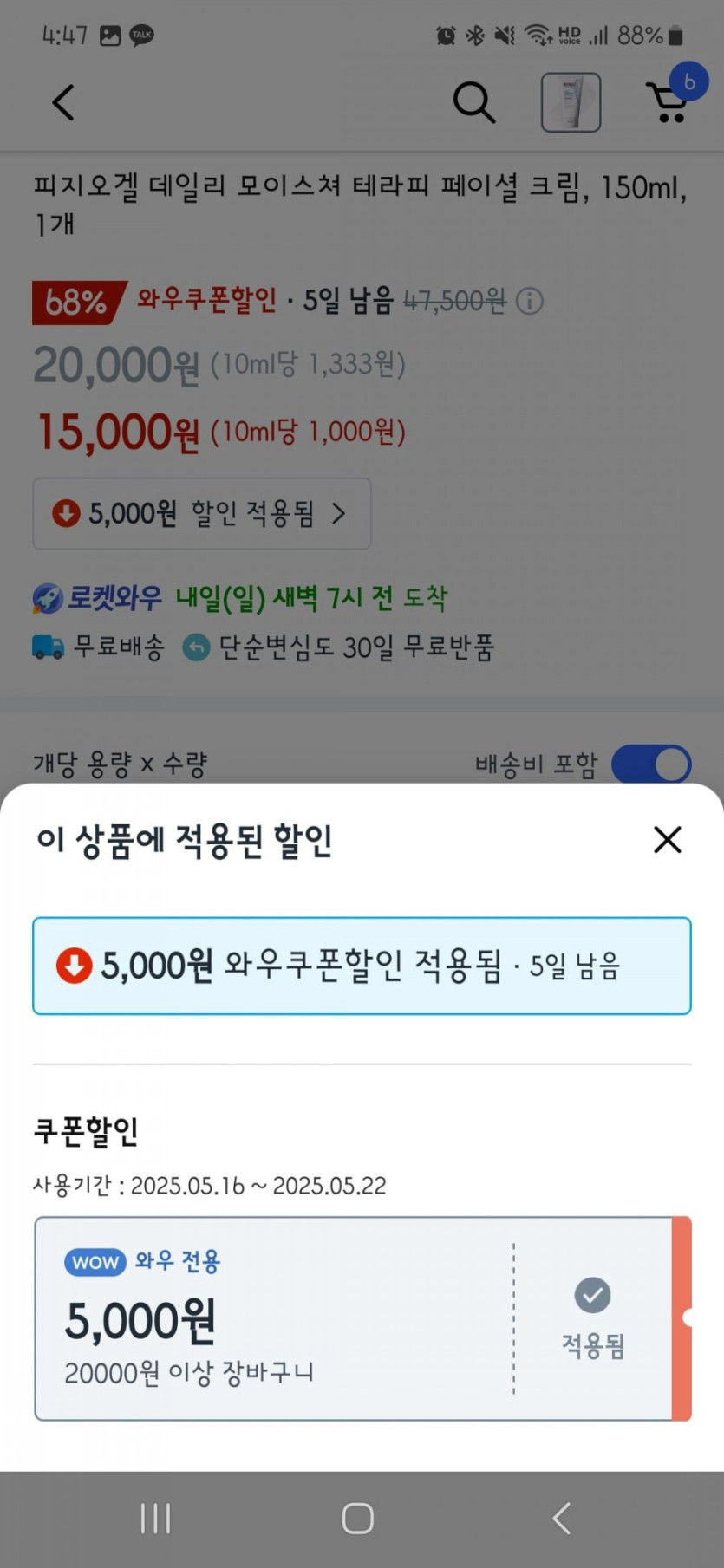Open the product thumbnail in header
Image resolution: width=724 pixels, height=1568 pixels.
click(x=571, y=102)
